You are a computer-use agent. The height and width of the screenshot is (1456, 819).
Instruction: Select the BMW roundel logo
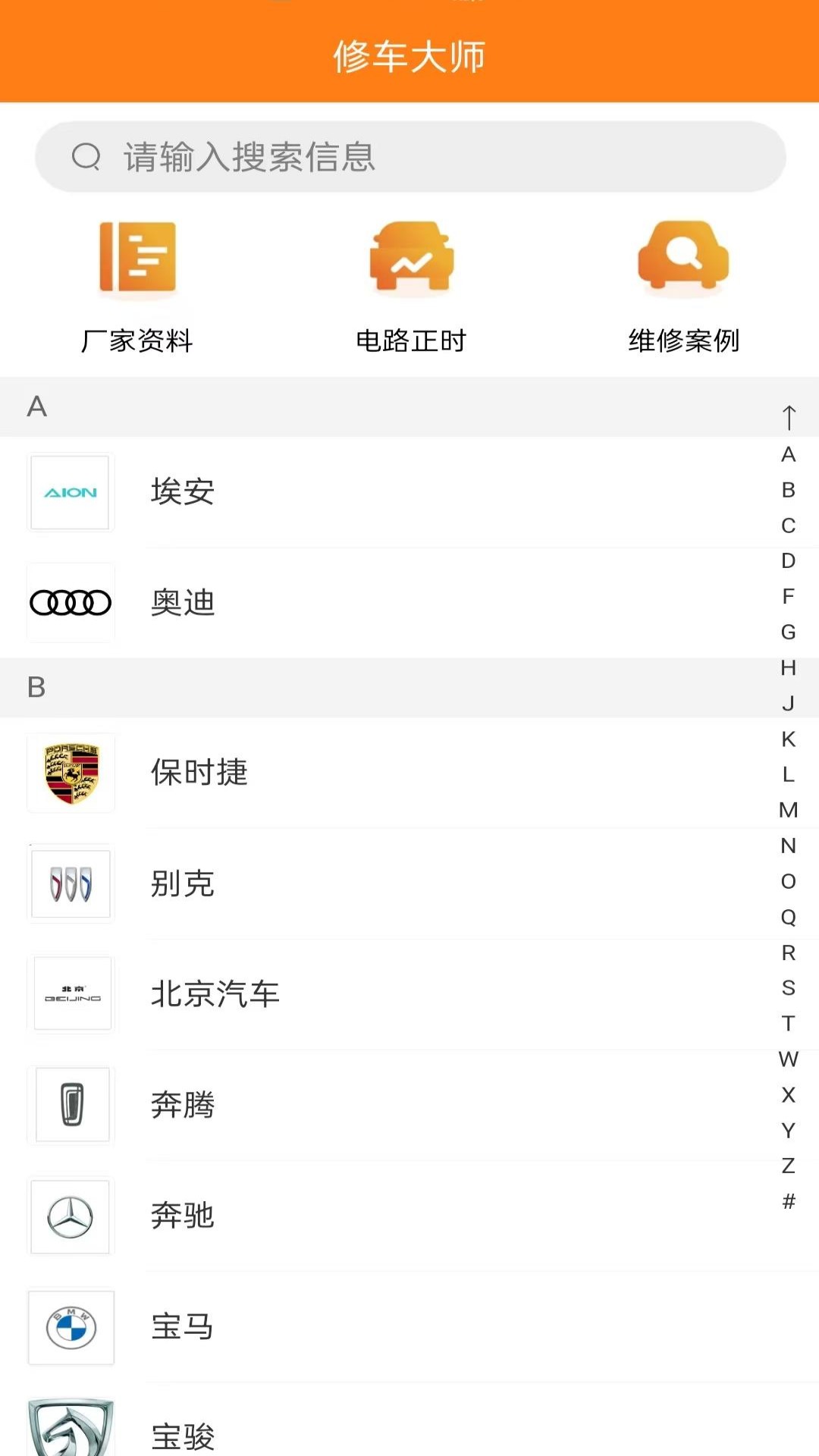coord(70,1327)
